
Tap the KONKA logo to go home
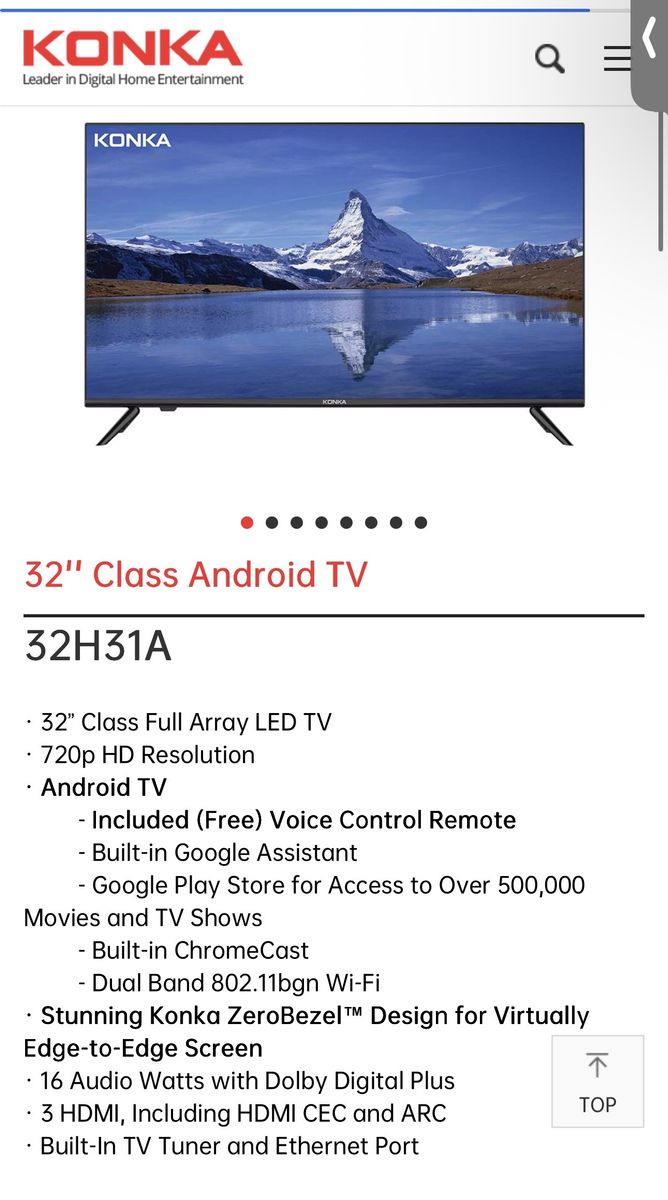(132, 57)
